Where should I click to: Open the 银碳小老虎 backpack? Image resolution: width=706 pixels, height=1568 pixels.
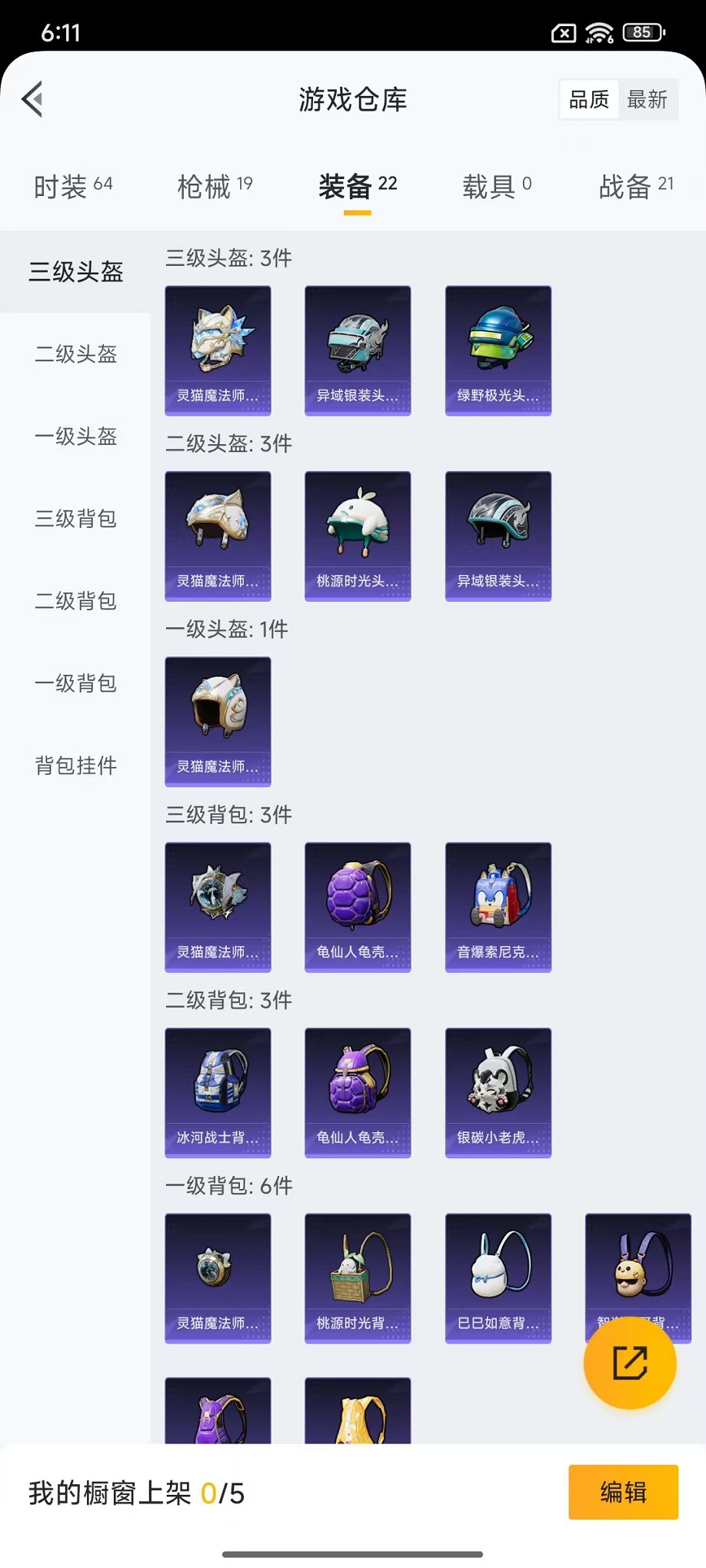[498, 1093]
